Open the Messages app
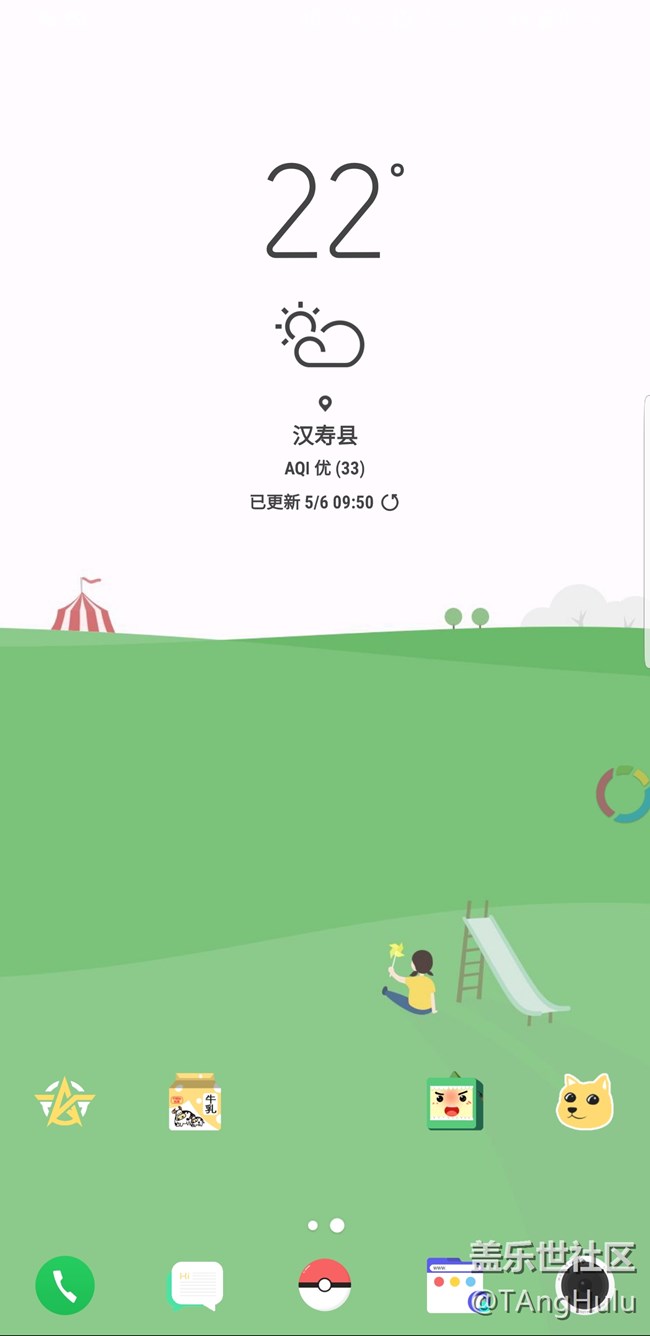Screen dimensions: 650x1336 pos(195,1285)
